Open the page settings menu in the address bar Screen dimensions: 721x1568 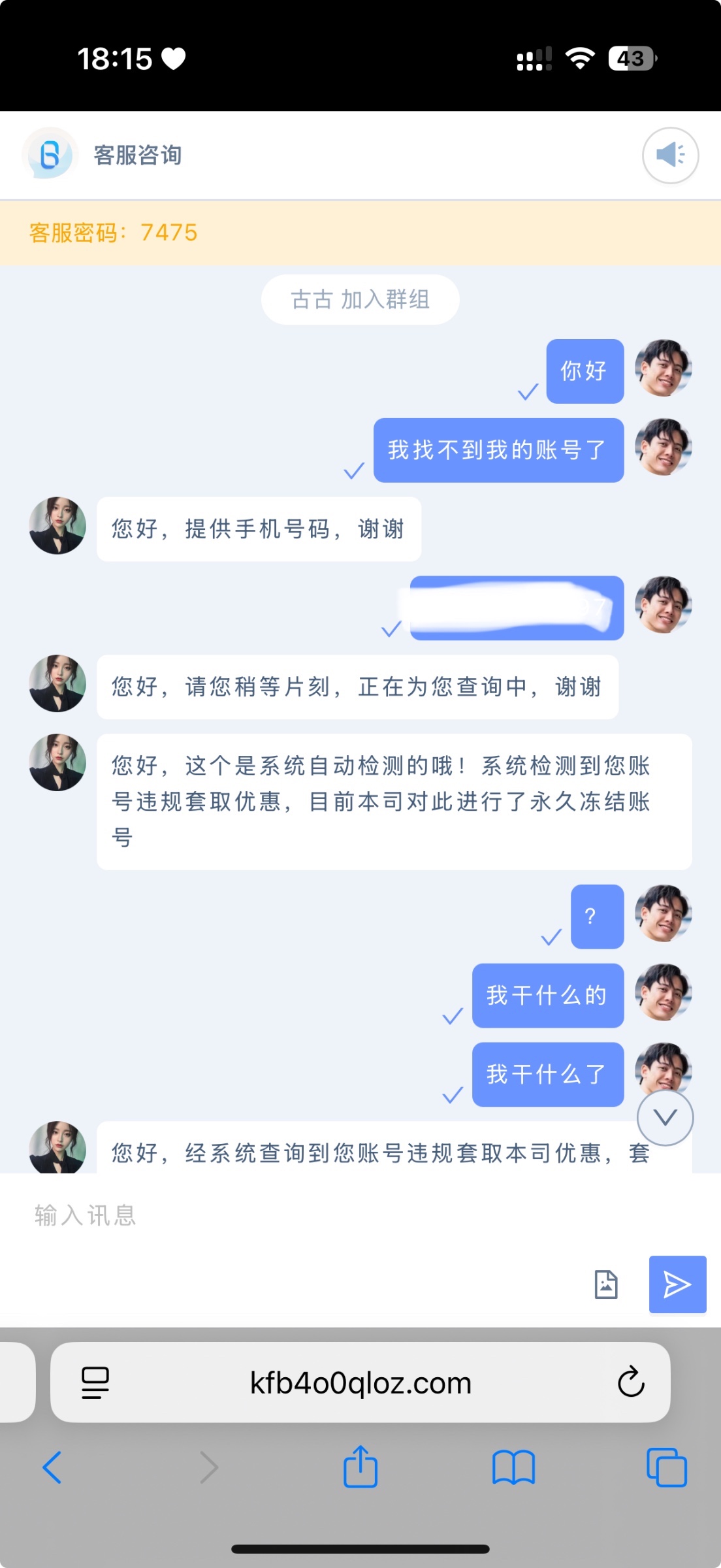(95, 1382)
